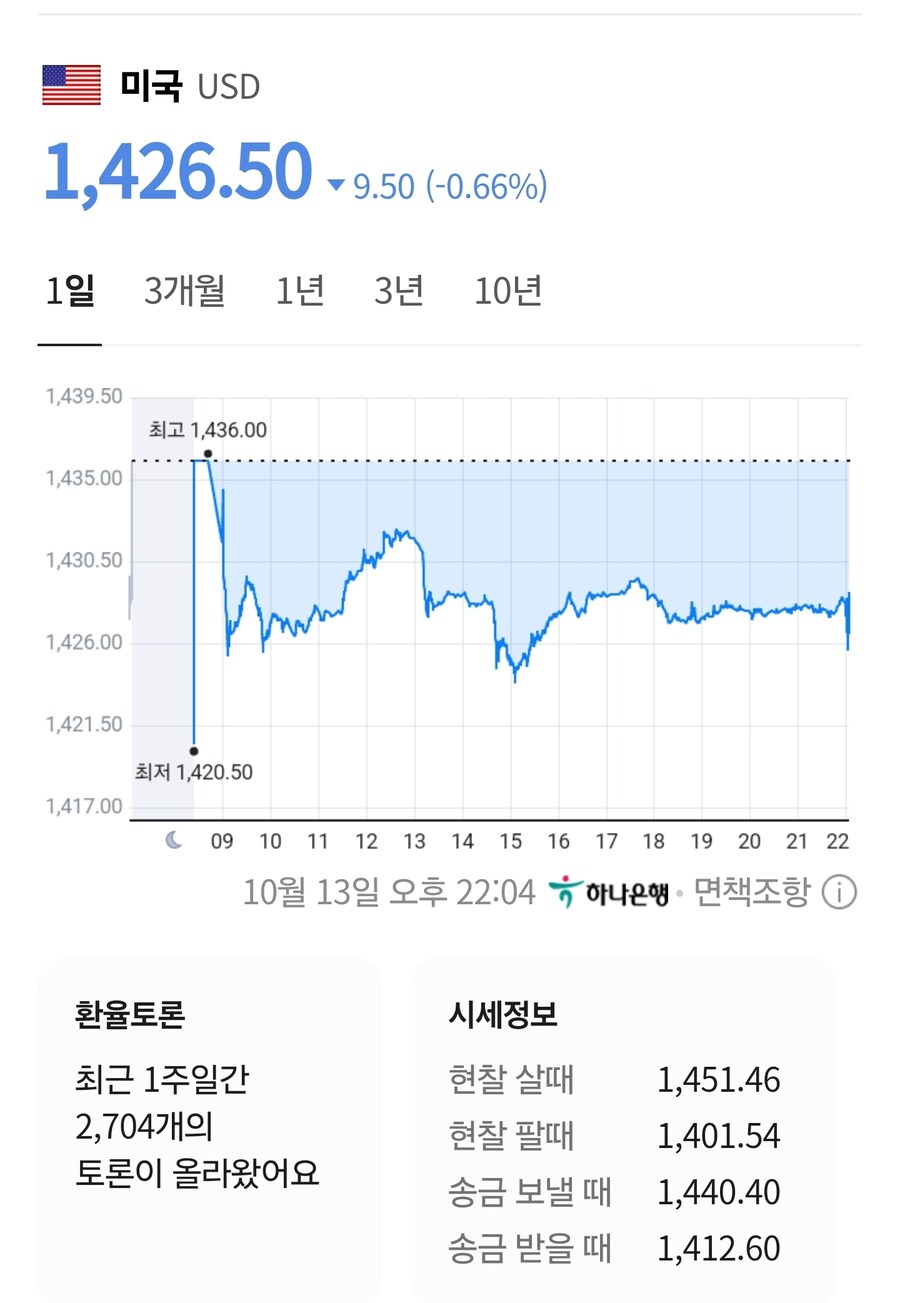
Task: Switch to the 3개월 chart tab
Action: coord(184,291)
